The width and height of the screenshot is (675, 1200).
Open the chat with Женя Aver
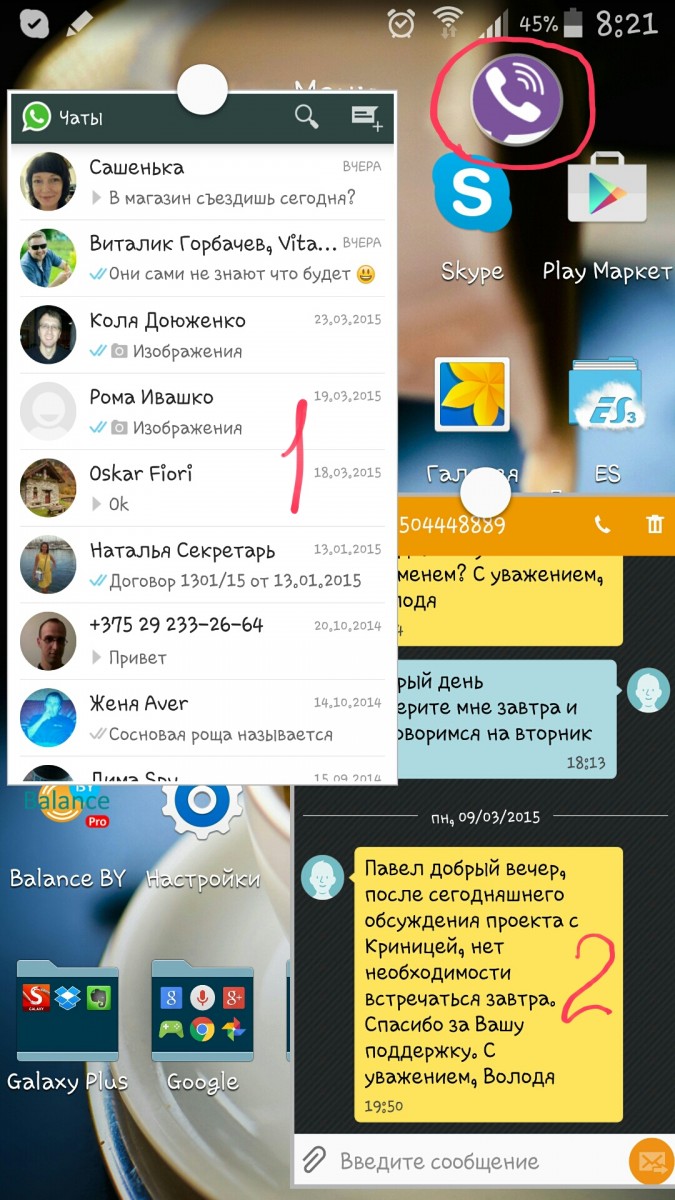click(x=202, y=718)
